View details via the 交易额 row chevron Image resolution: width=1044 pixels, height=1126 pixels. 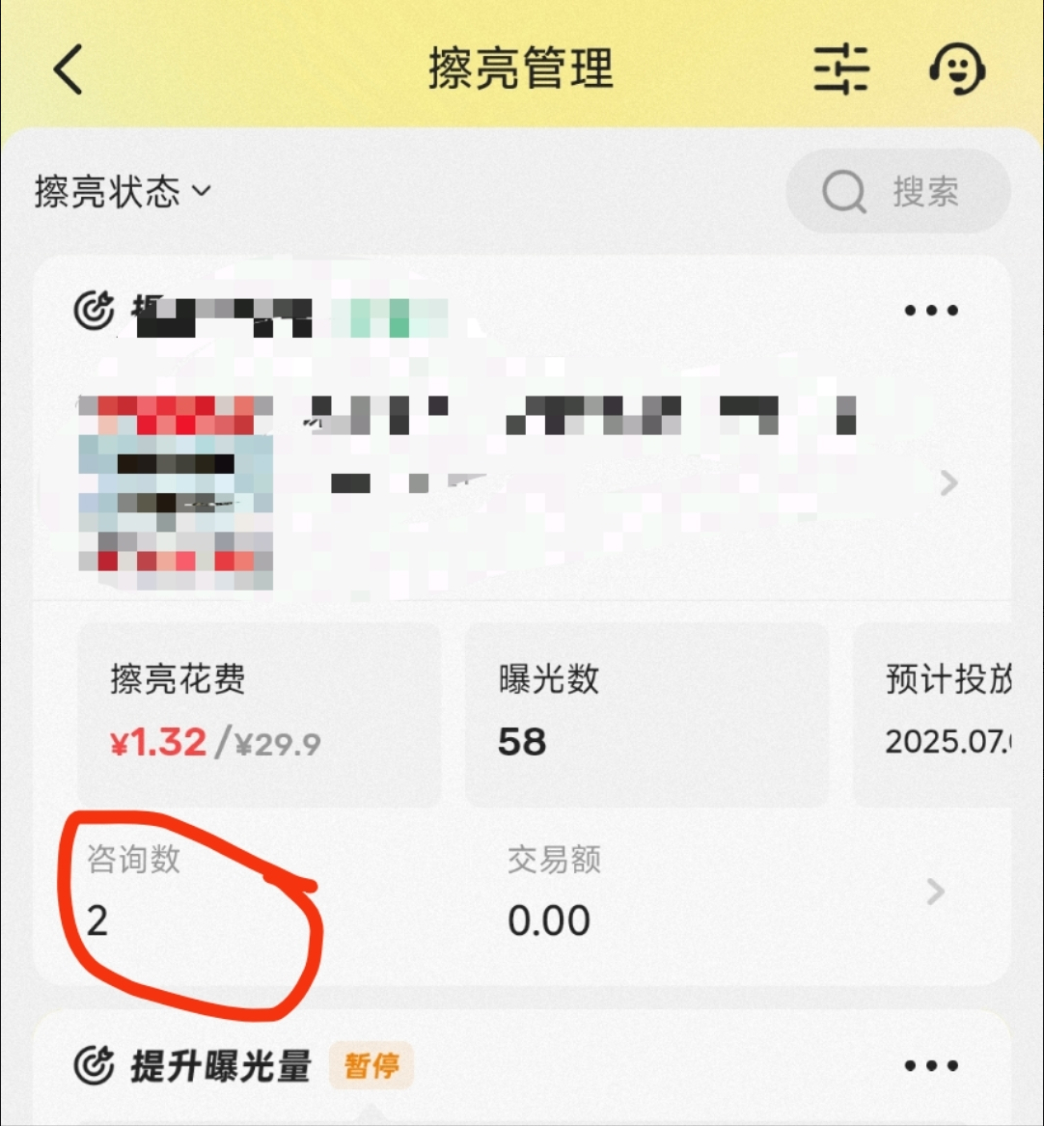[x=935, y=892]
